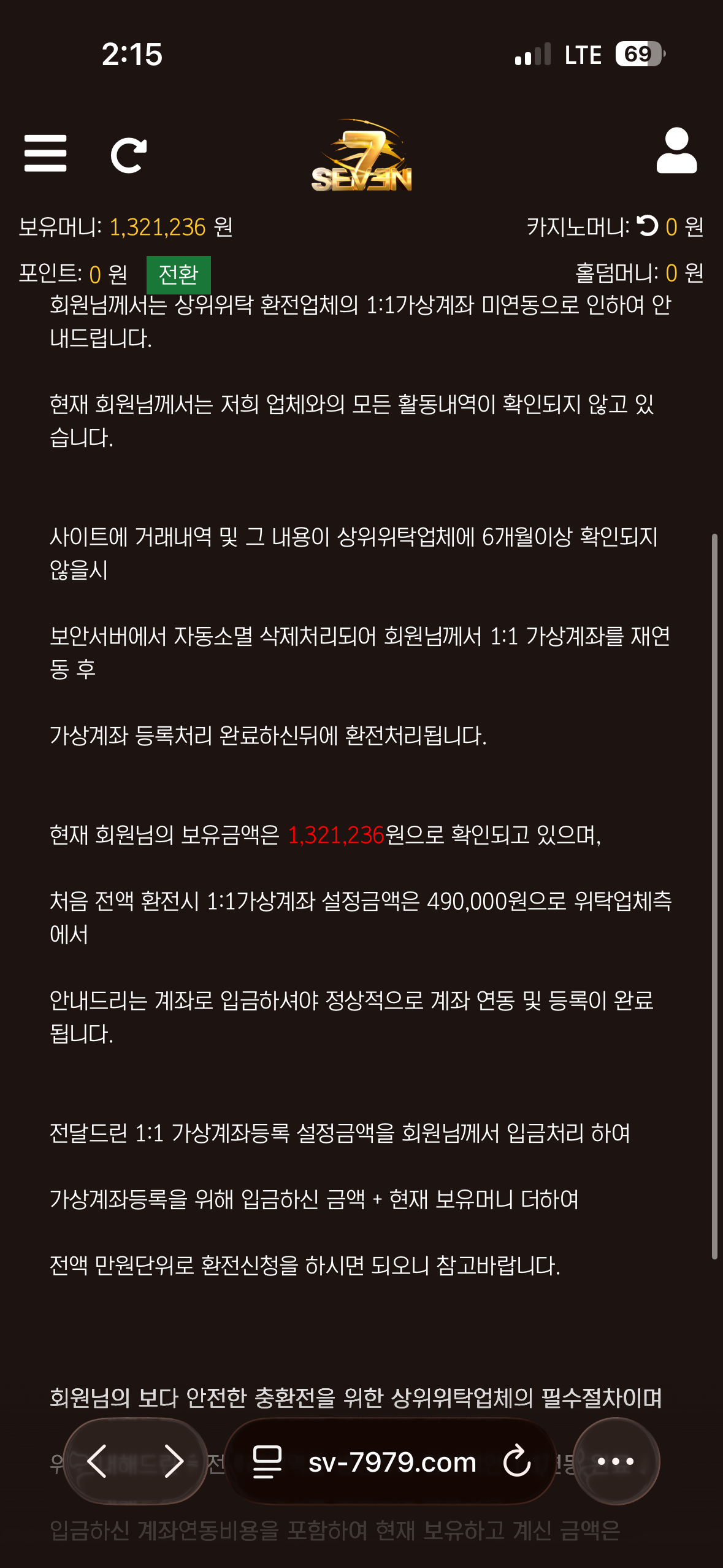Tap the sv-7979.com address bar
The image size is (723, 1568).
[392, 1462]
